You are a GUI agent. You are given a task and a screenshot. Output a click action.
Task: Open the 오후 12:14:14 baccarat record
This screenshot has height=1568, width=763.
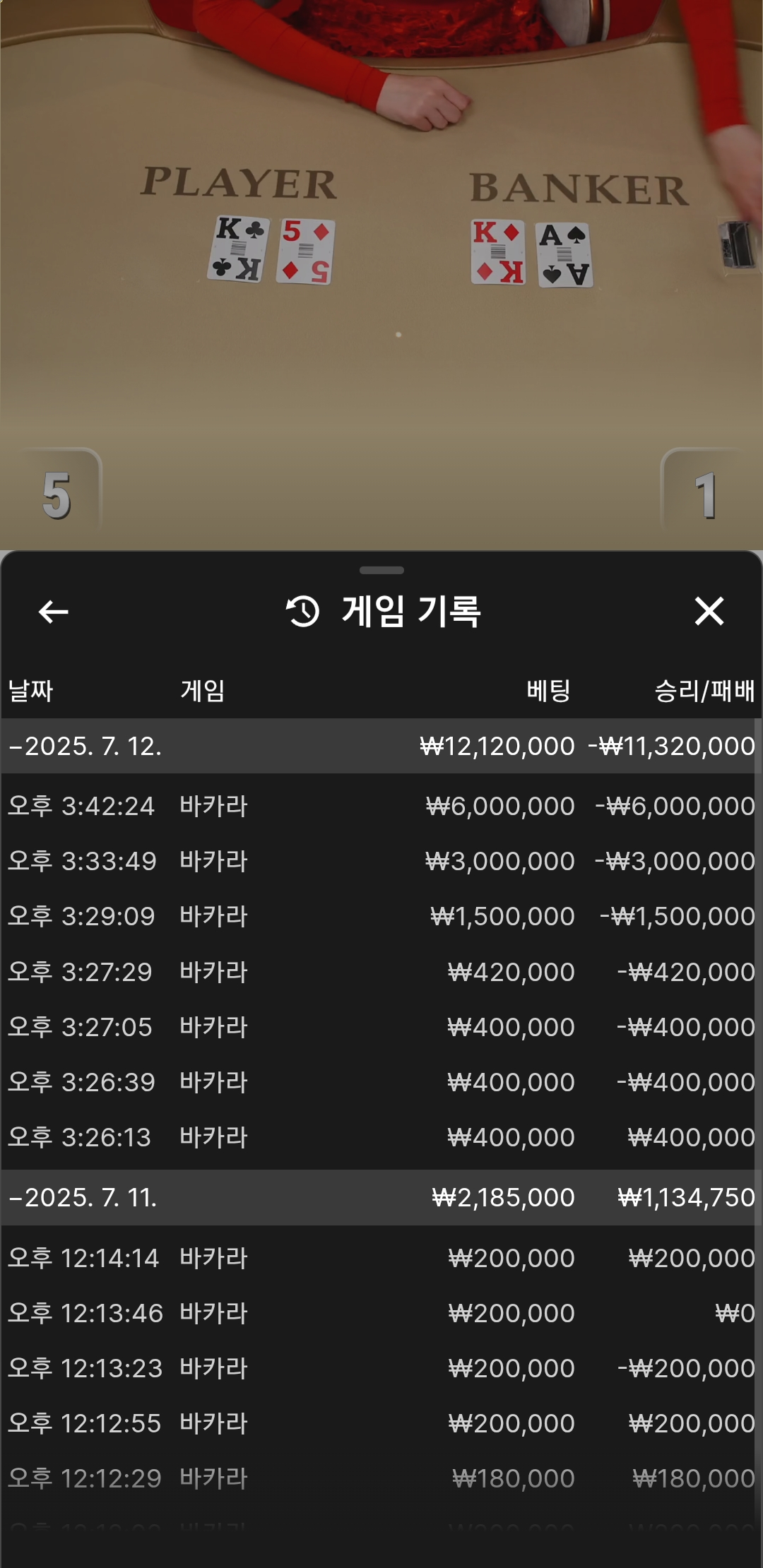click(x=381, y=1258)
